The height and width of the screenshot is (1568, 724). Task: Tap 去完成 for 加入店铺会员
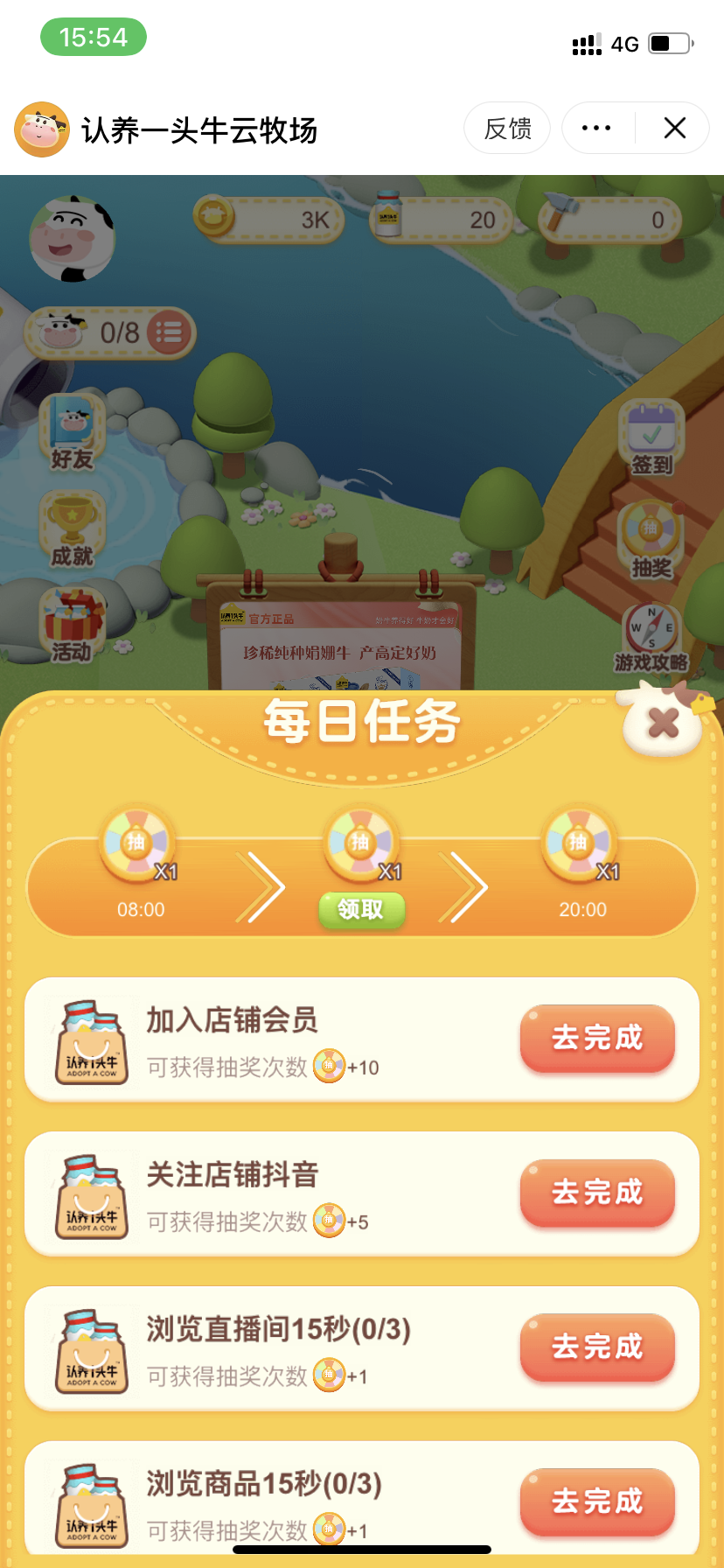(597, 1038)
